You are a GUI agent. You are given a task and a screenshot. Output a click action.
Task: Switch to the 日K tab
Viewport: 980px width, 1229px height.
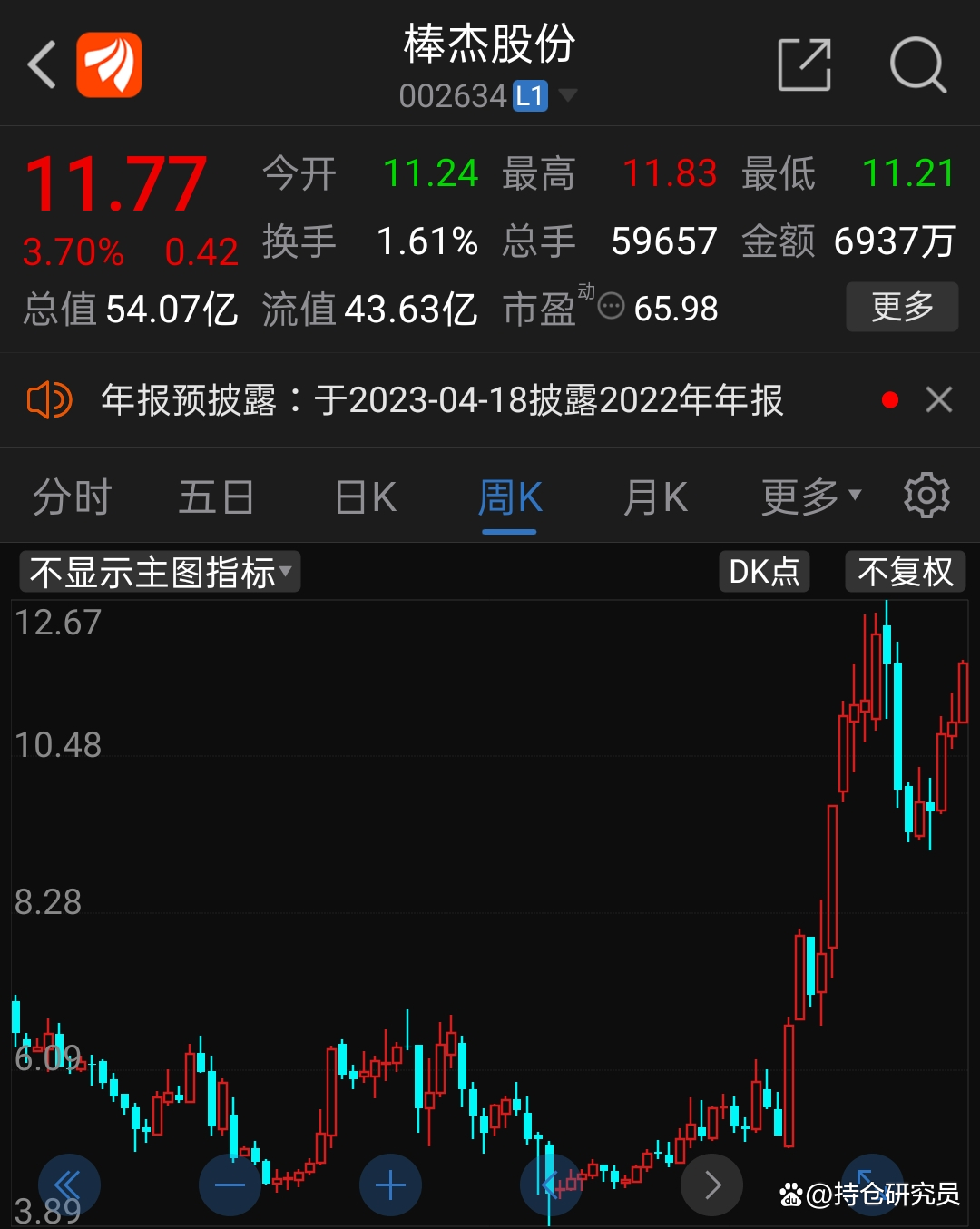pos(365,496)
